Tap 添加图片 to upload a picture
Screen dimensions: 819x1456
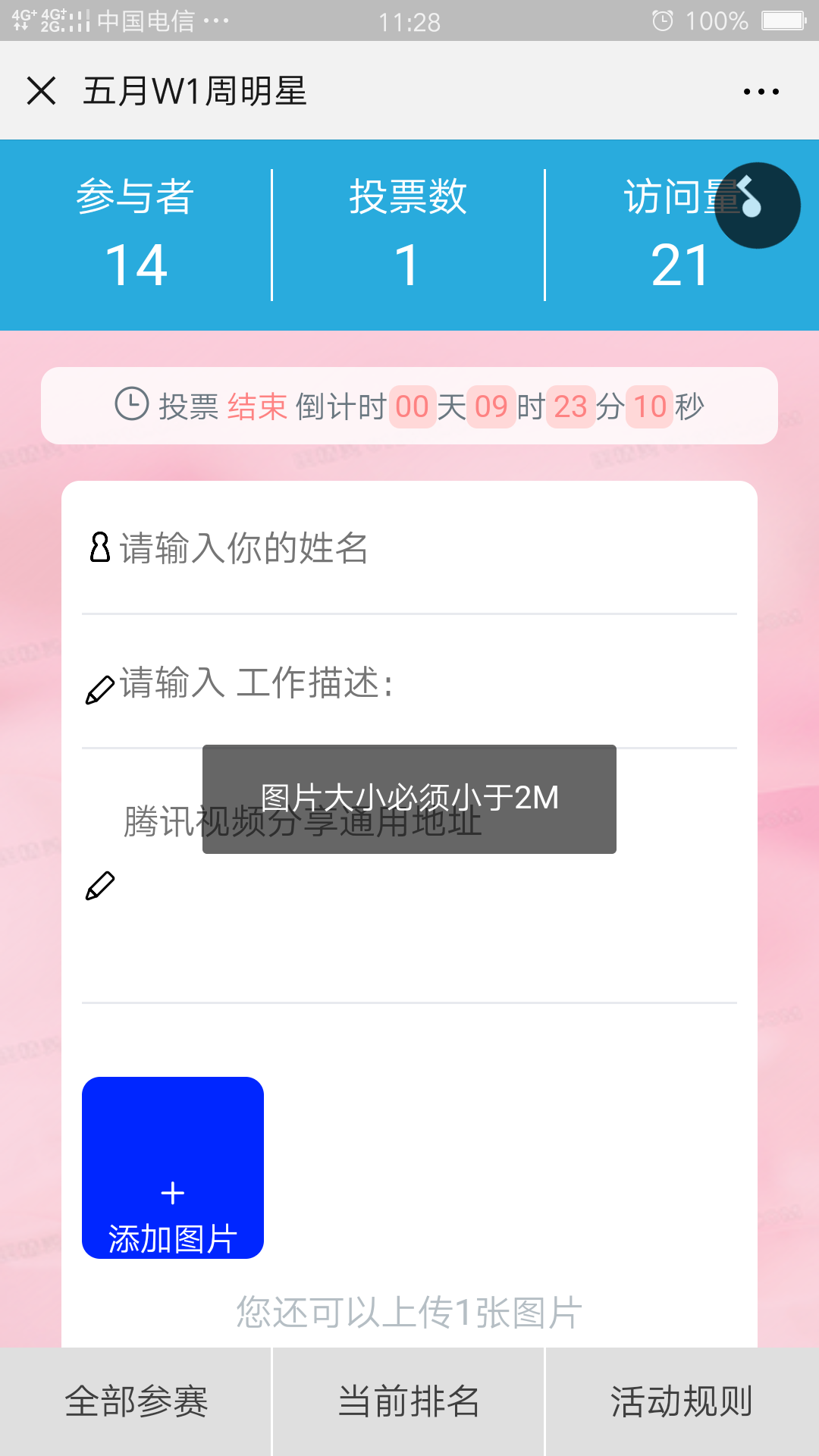pyautogui.click(x=173, y=1168)
